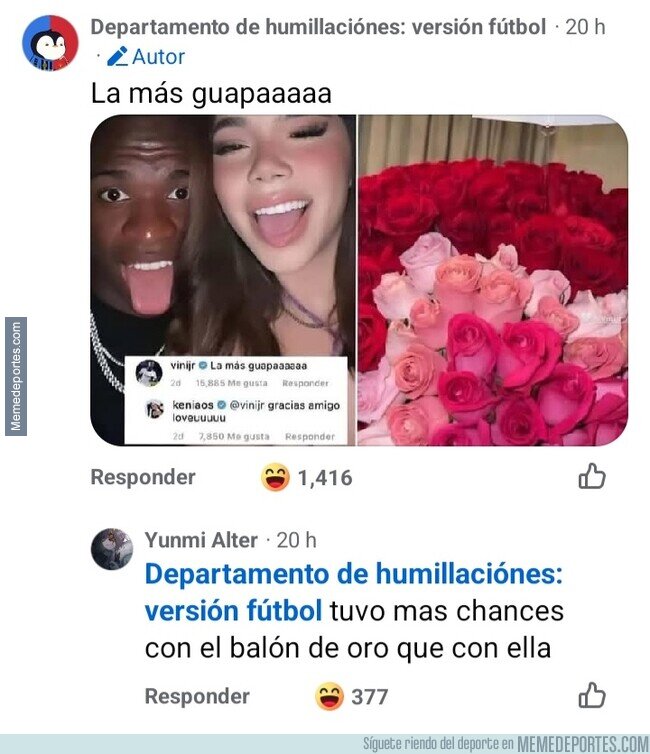The height and width of the screenshot is (754, 650).
Task: Open the photo attached to author's comment
Action: tap(359, 280)
